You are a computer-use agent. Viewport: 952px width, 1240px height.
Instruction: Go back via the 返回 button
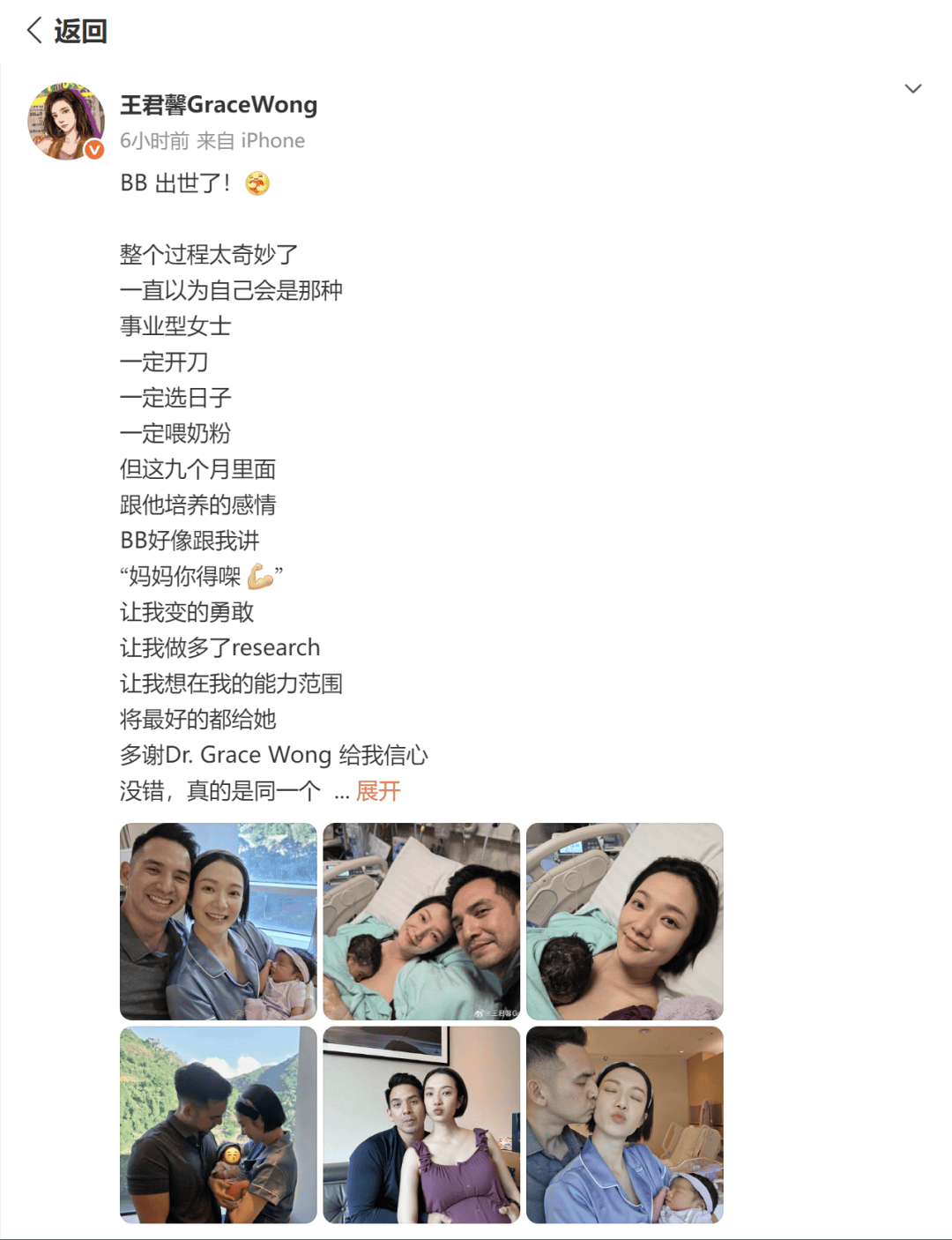[x=67, y=31]
